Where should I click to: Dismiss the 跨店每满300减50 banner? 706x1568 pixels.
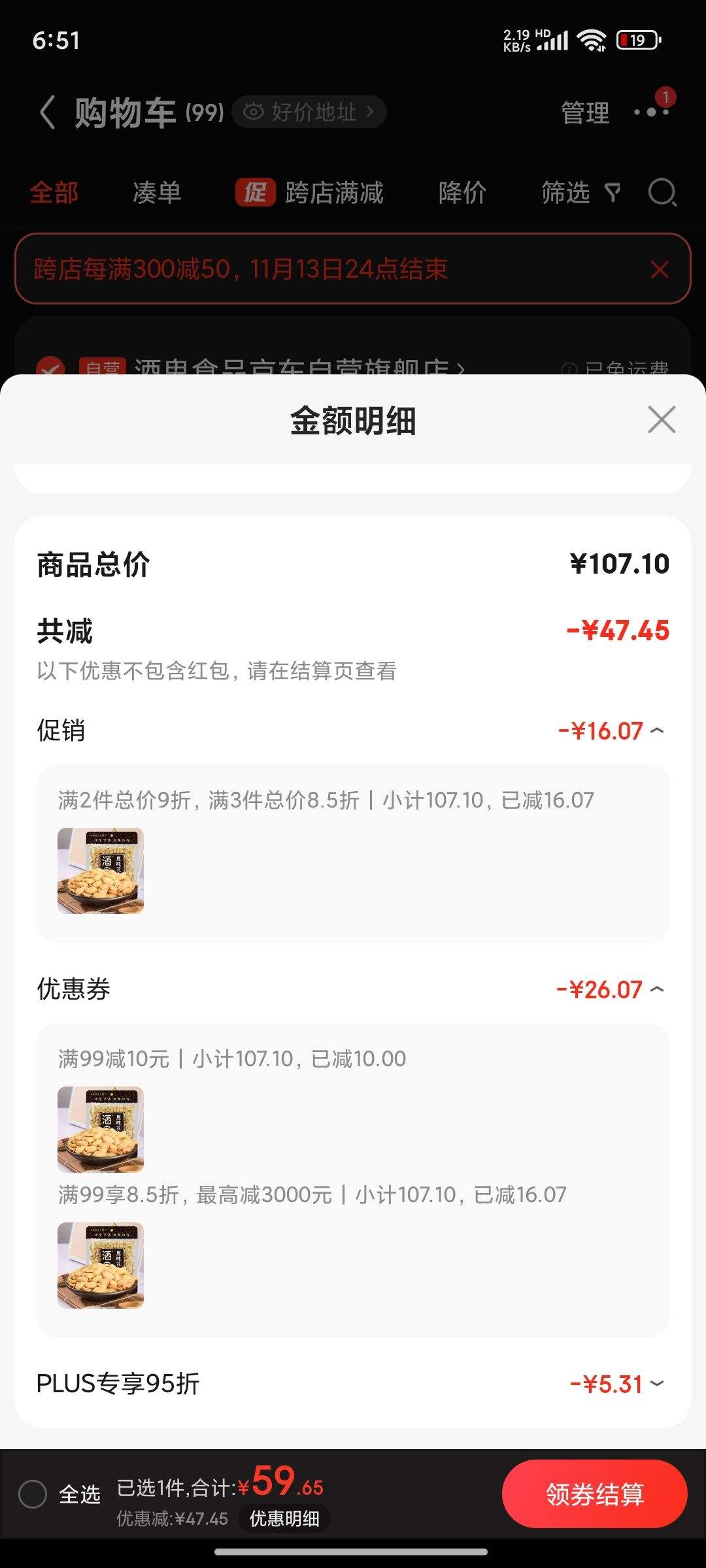659,270
